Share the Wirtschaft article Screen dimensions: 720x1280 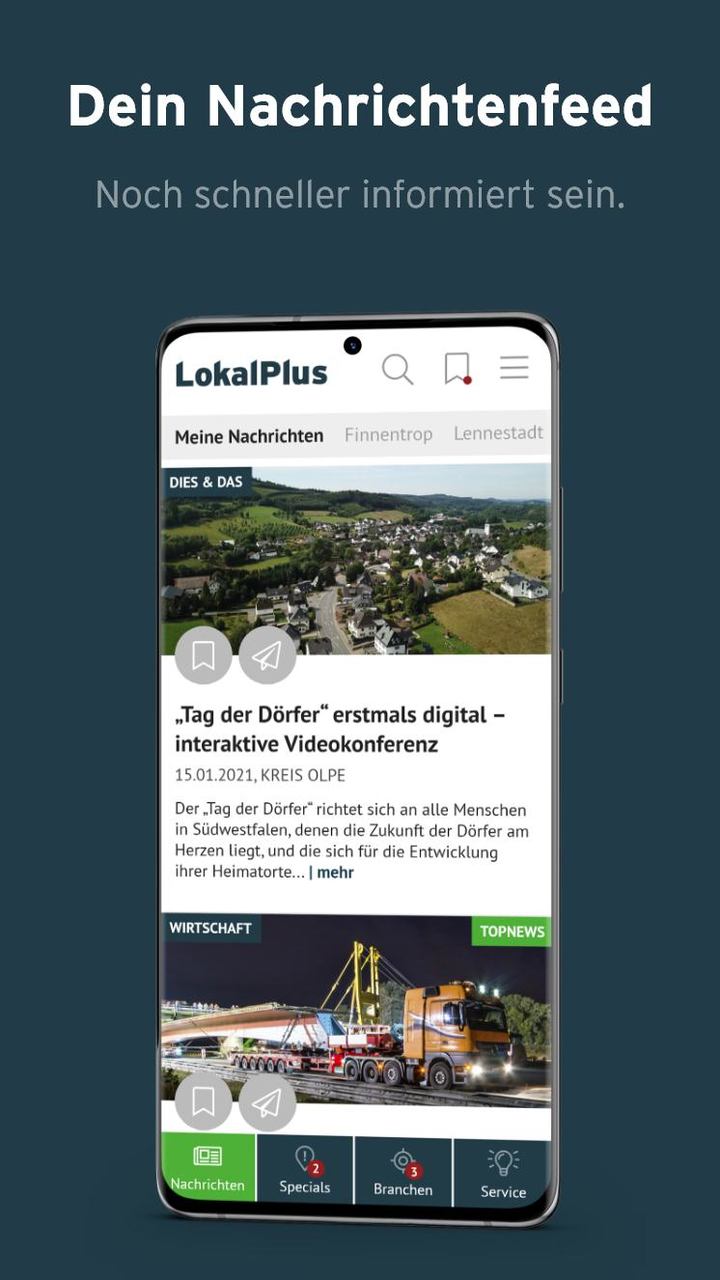[268, 1100]
